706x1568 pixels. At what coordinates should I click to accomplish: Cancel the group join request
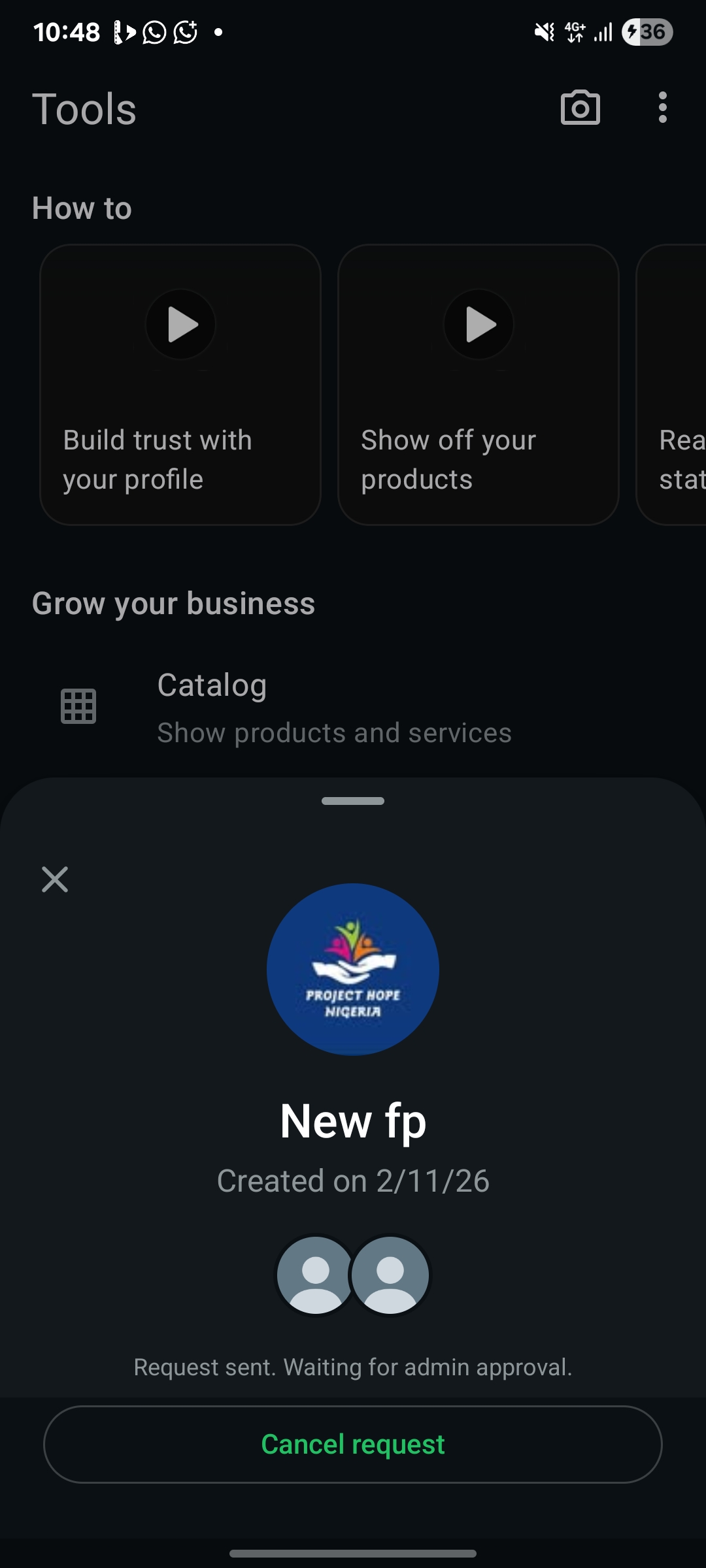coord(353,1445)
